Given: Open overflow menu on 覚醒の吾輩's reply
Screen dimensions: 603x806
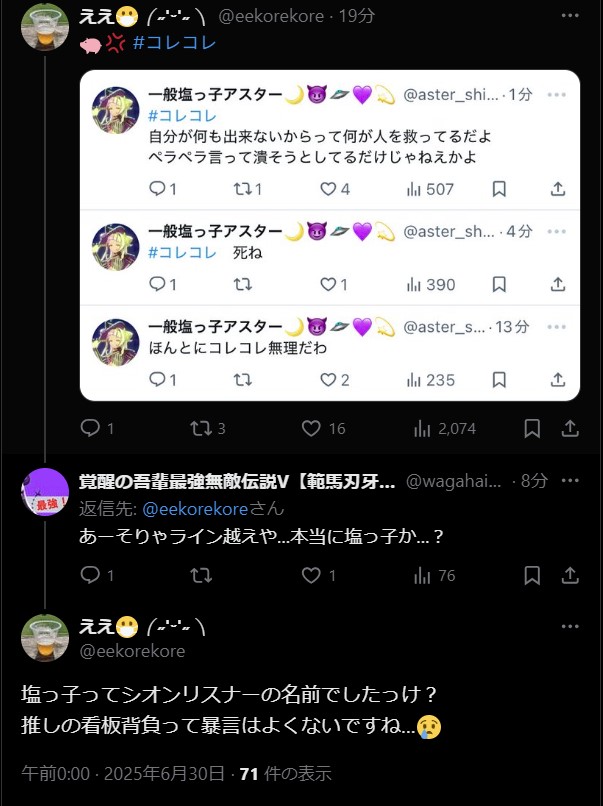Looking at the screenshot, I should pos(570,480).
